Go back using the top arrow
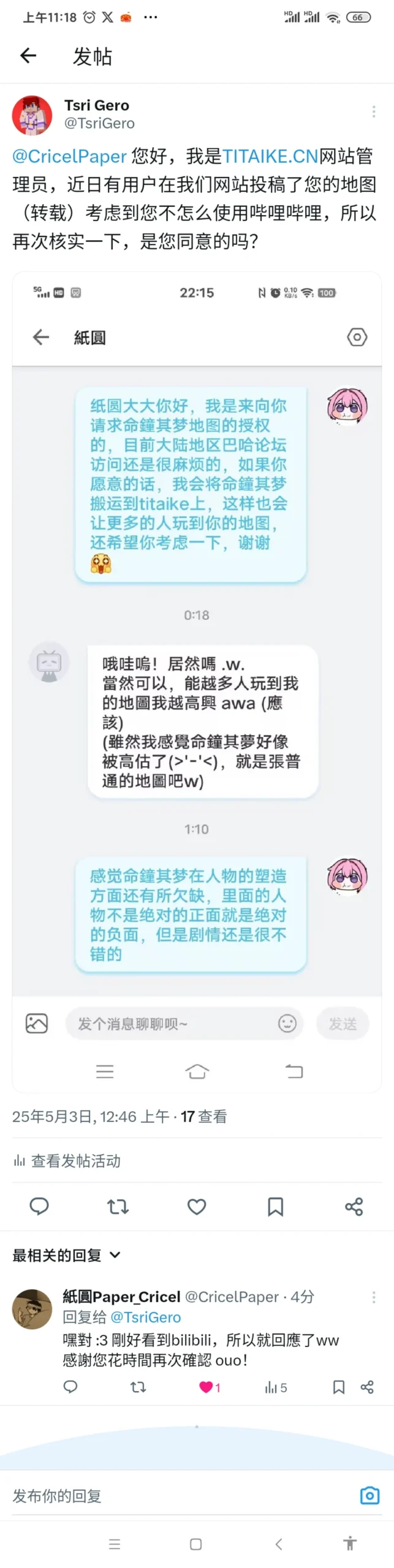The image size is (394, 1568). click(x=28, y=56)
